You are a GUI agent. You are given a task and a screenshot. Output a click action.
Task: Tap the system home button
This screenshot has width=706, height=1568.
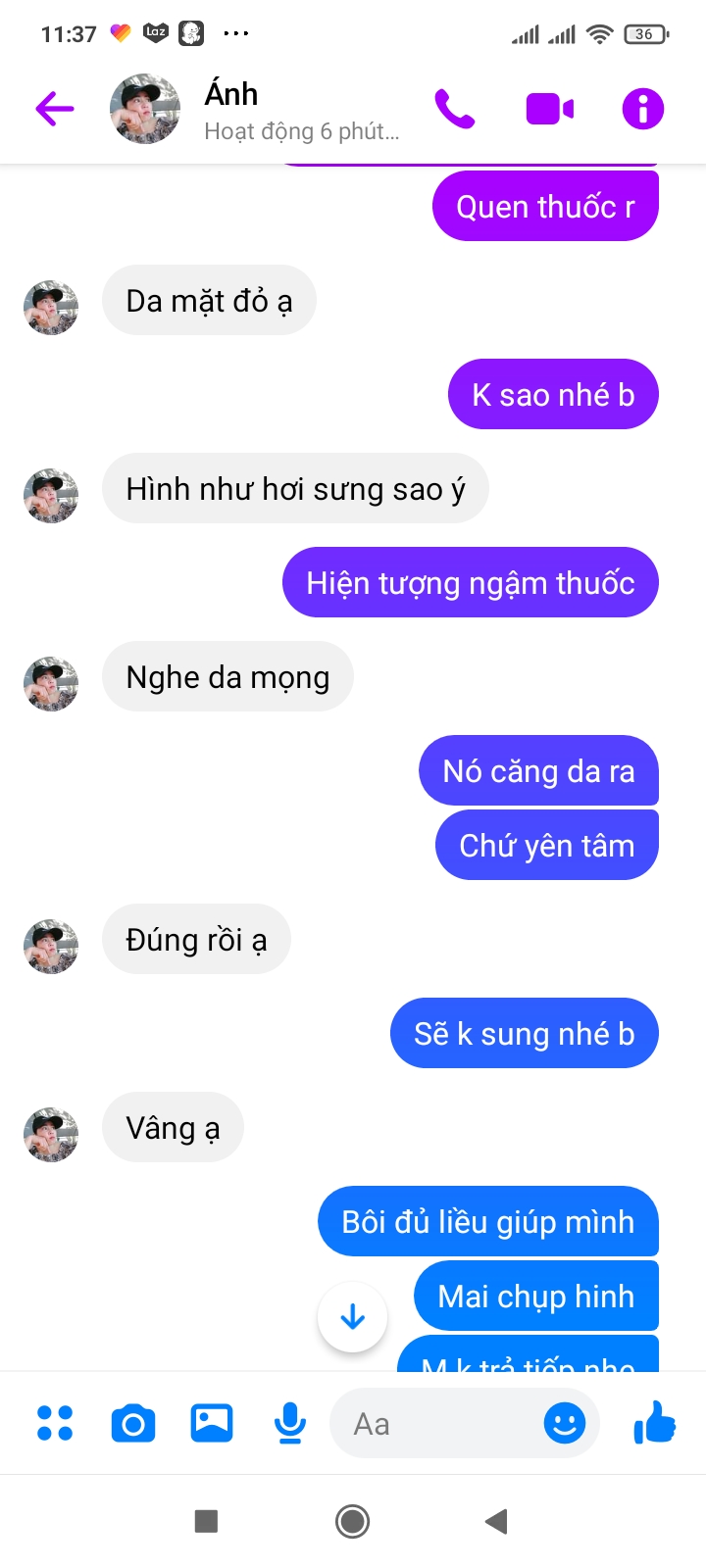[x=353, y=1521]
